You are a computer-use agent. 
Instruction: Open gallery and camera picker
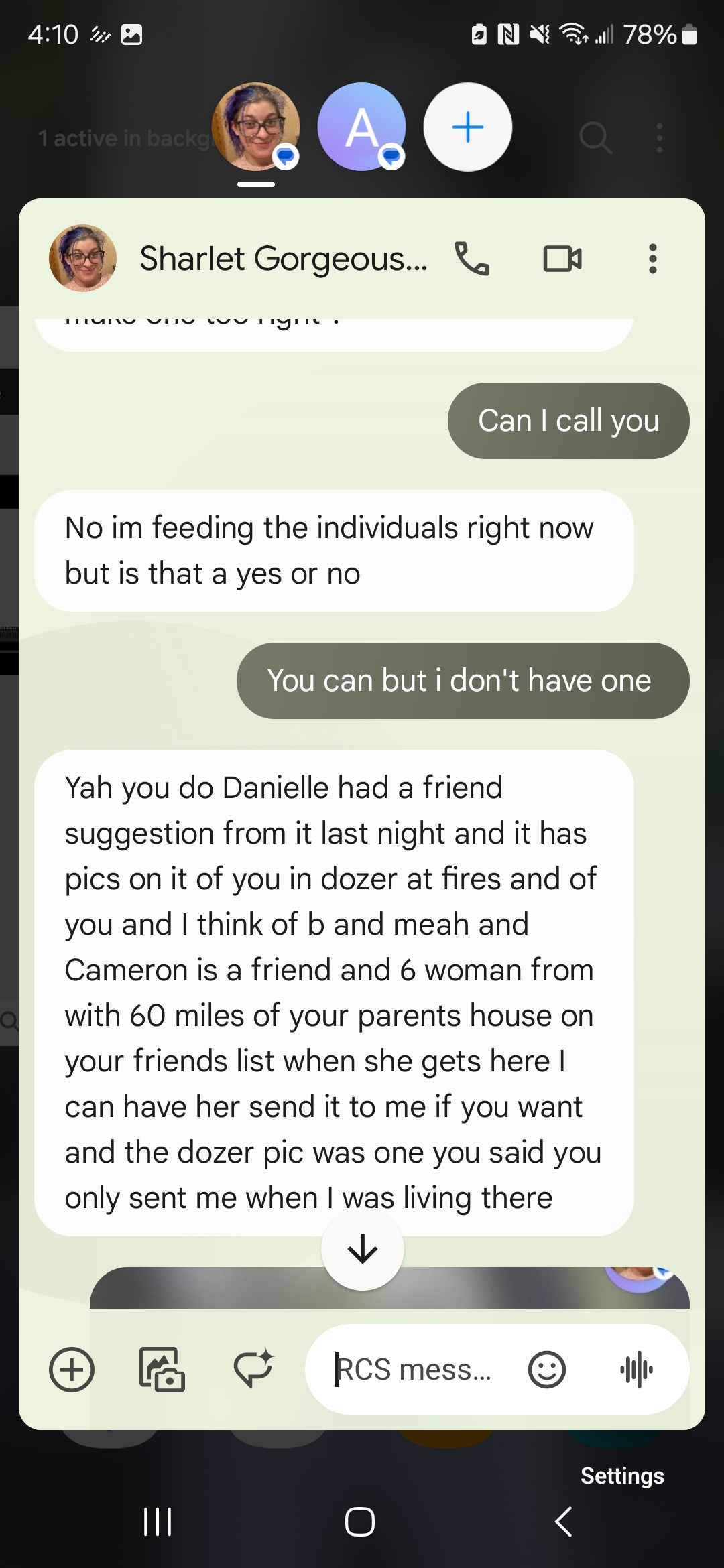(x=162, y=1370)
